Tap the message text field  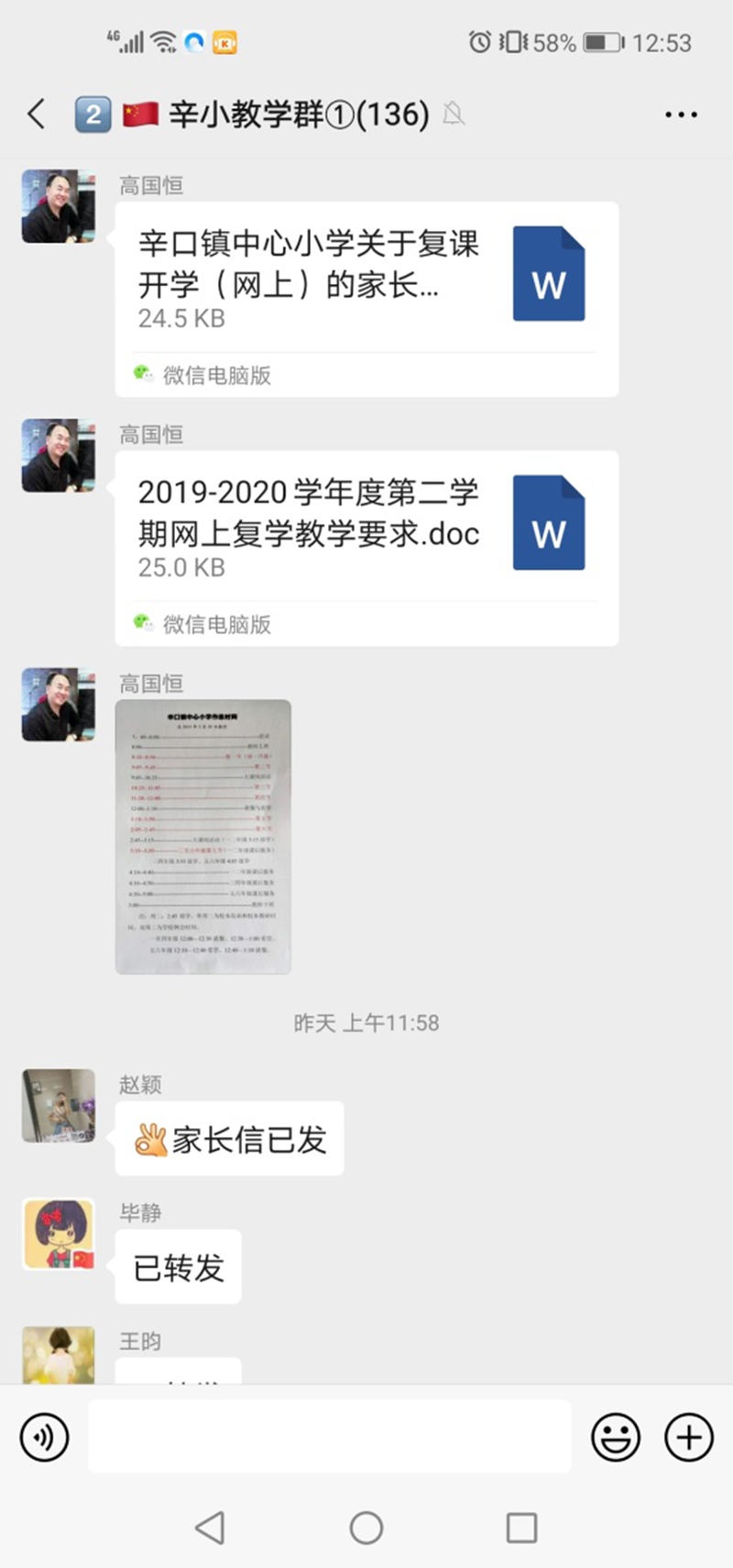tap(330, 1437)
